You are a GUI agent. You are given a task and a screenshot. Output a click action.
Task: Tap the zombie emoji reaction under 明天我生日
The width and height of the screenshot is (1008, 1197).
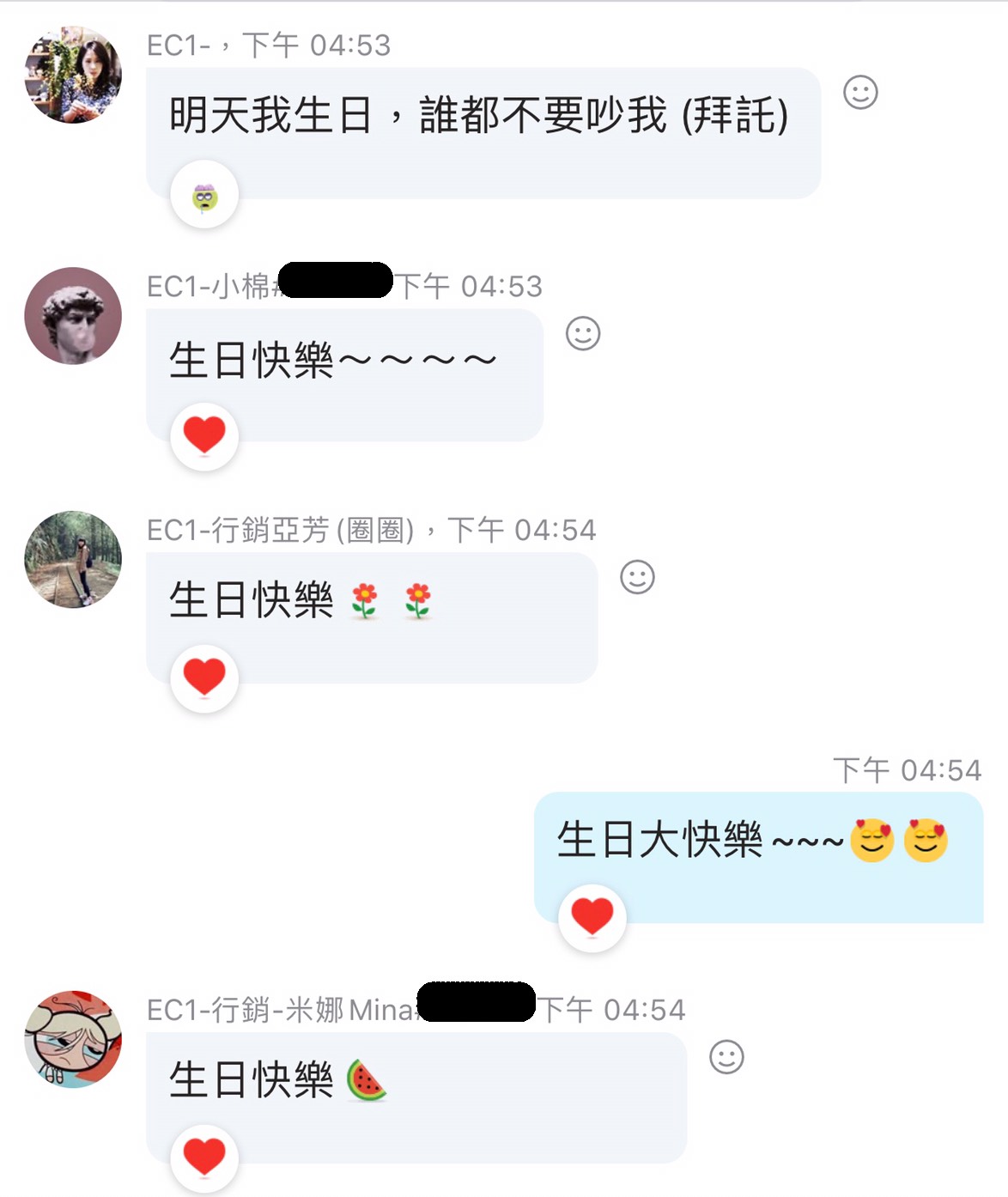204,197
